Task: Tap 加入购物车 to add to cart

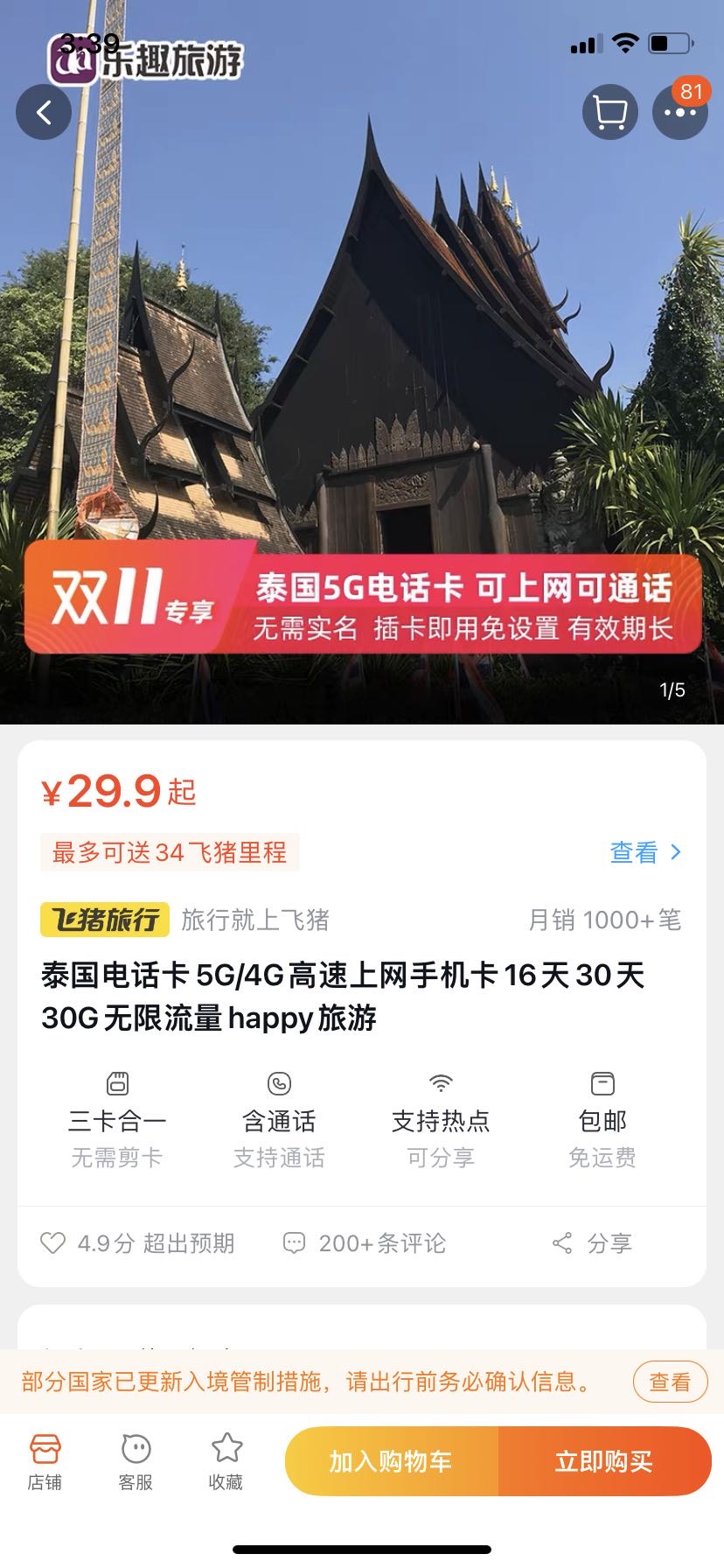Action: [392, 1460]
